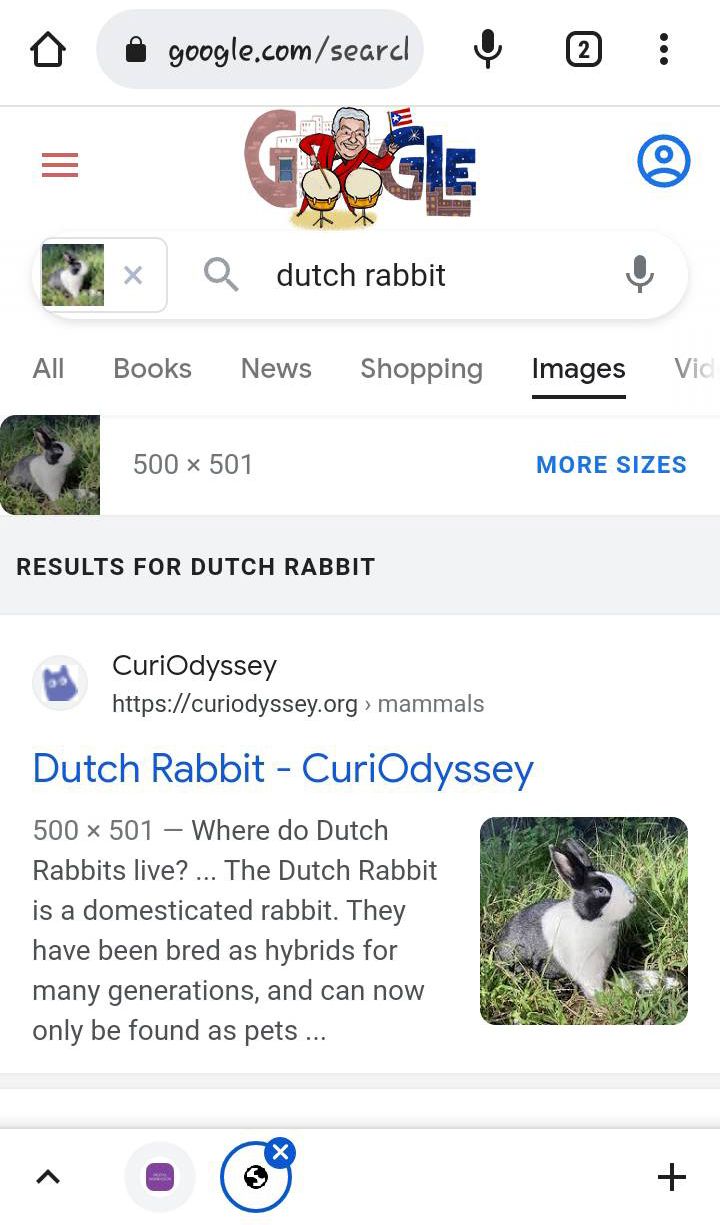
Task: Open Google's hamburger menu
Action: [60, 165]
